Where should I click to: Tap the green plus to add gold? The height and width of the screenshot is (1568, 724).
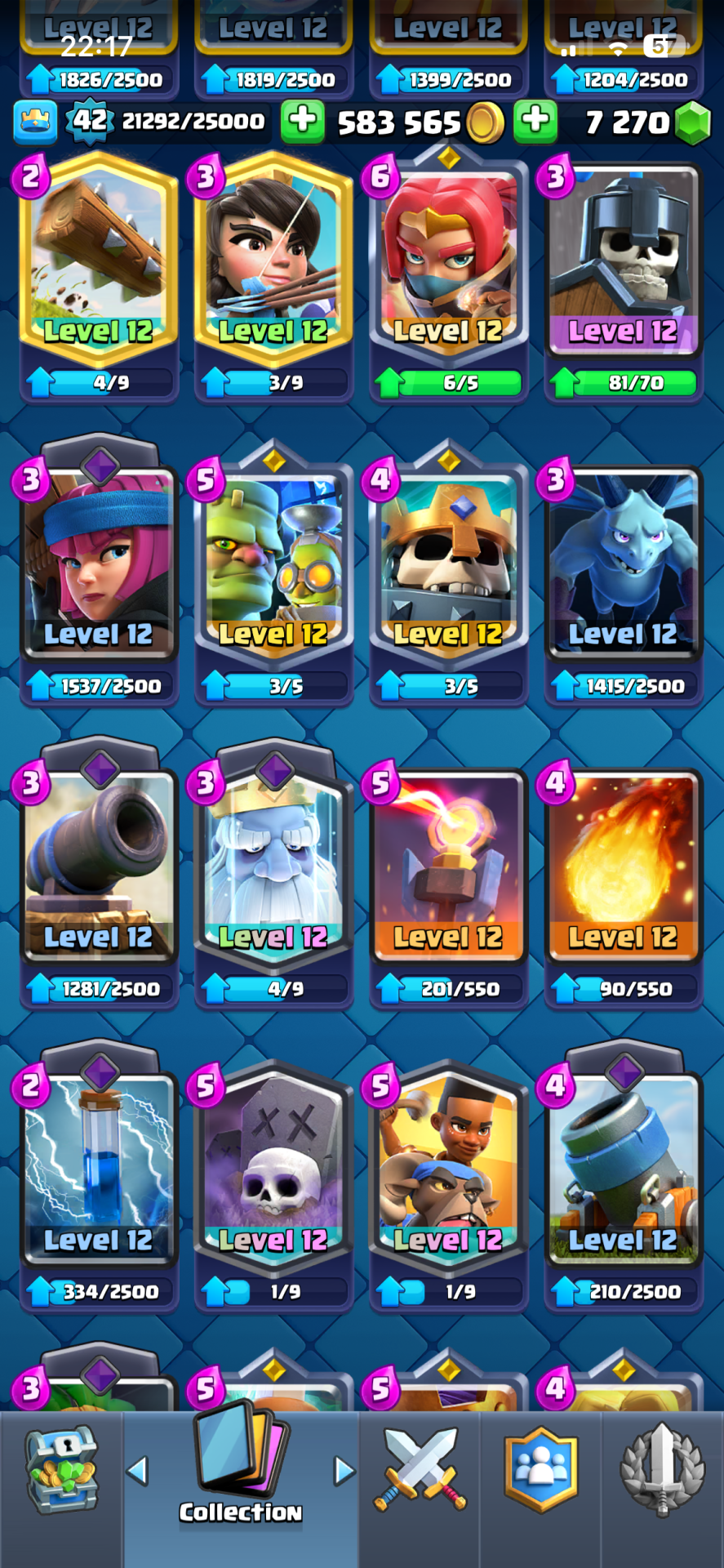coord(302,121)
